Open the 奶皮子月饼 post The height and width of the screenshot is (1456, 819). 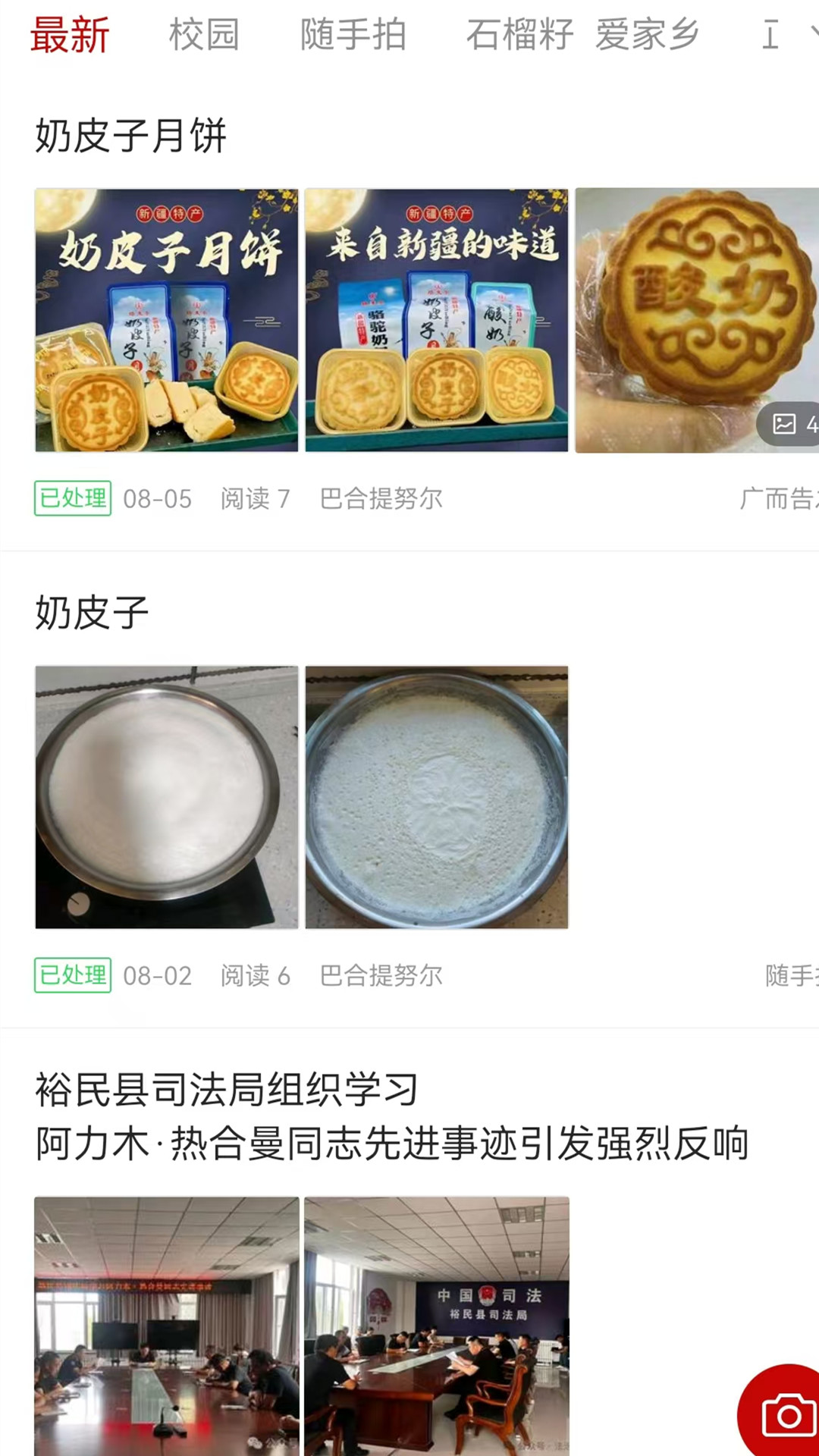(131, 136)
